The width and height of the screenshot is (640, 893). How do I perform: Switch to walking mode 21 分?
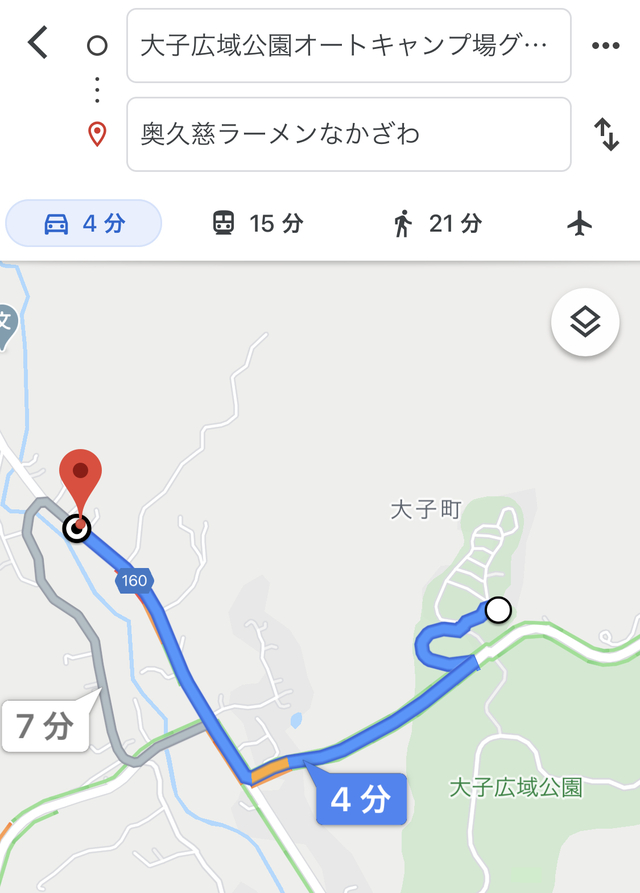(437, 223)
